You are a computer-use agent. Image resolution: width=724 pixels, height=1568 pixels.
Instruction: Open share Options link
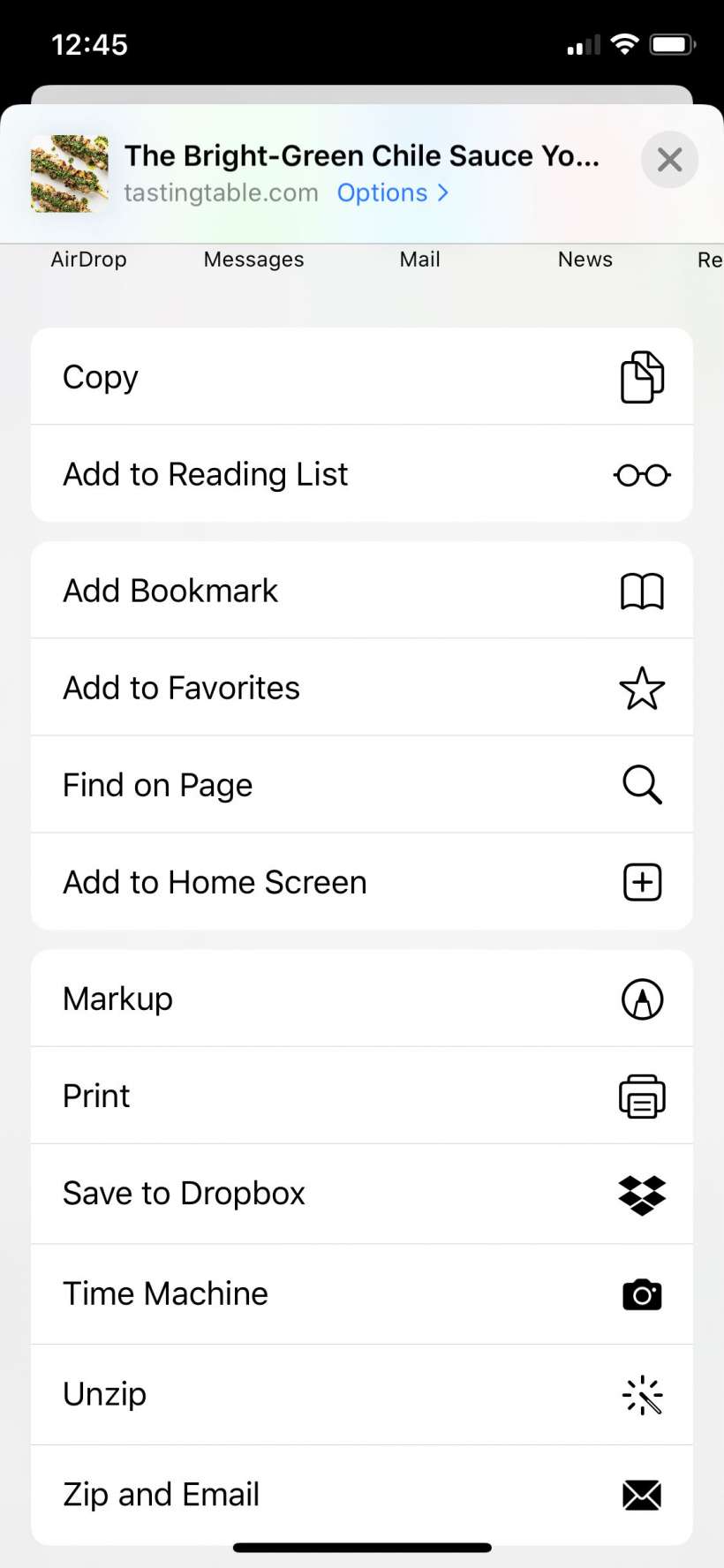[x=393, y=192]
